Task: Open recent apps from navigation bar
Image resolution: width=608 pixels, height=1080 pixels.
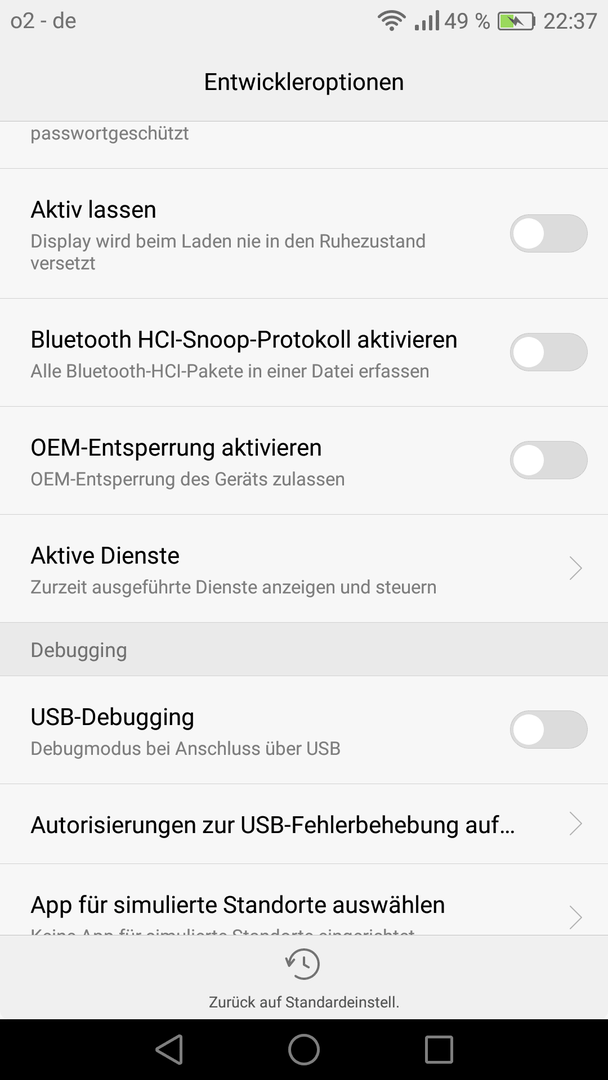Action: click(x=439, y=1050)
